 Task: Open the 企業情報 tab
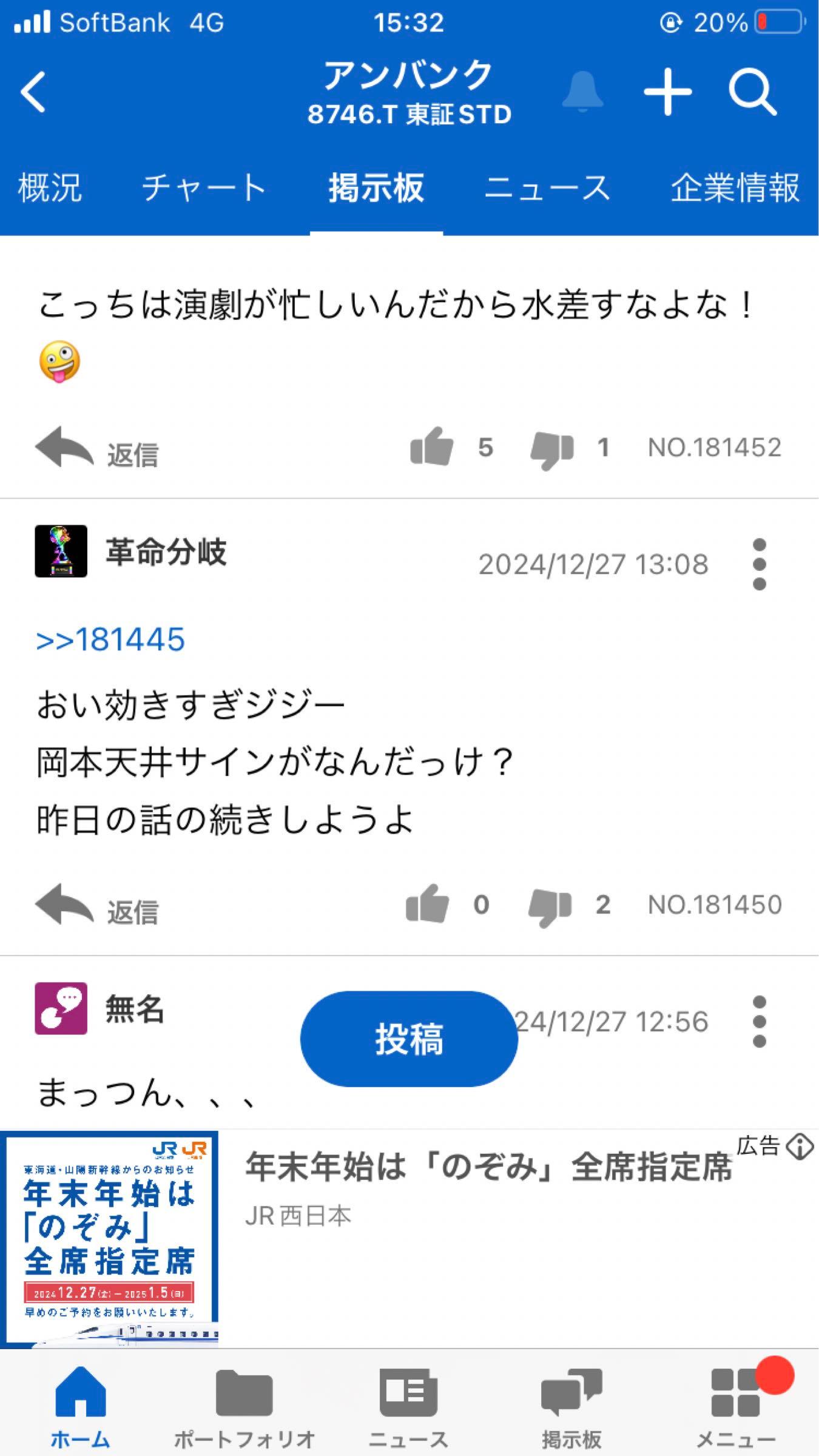click(x=736, y=188)
